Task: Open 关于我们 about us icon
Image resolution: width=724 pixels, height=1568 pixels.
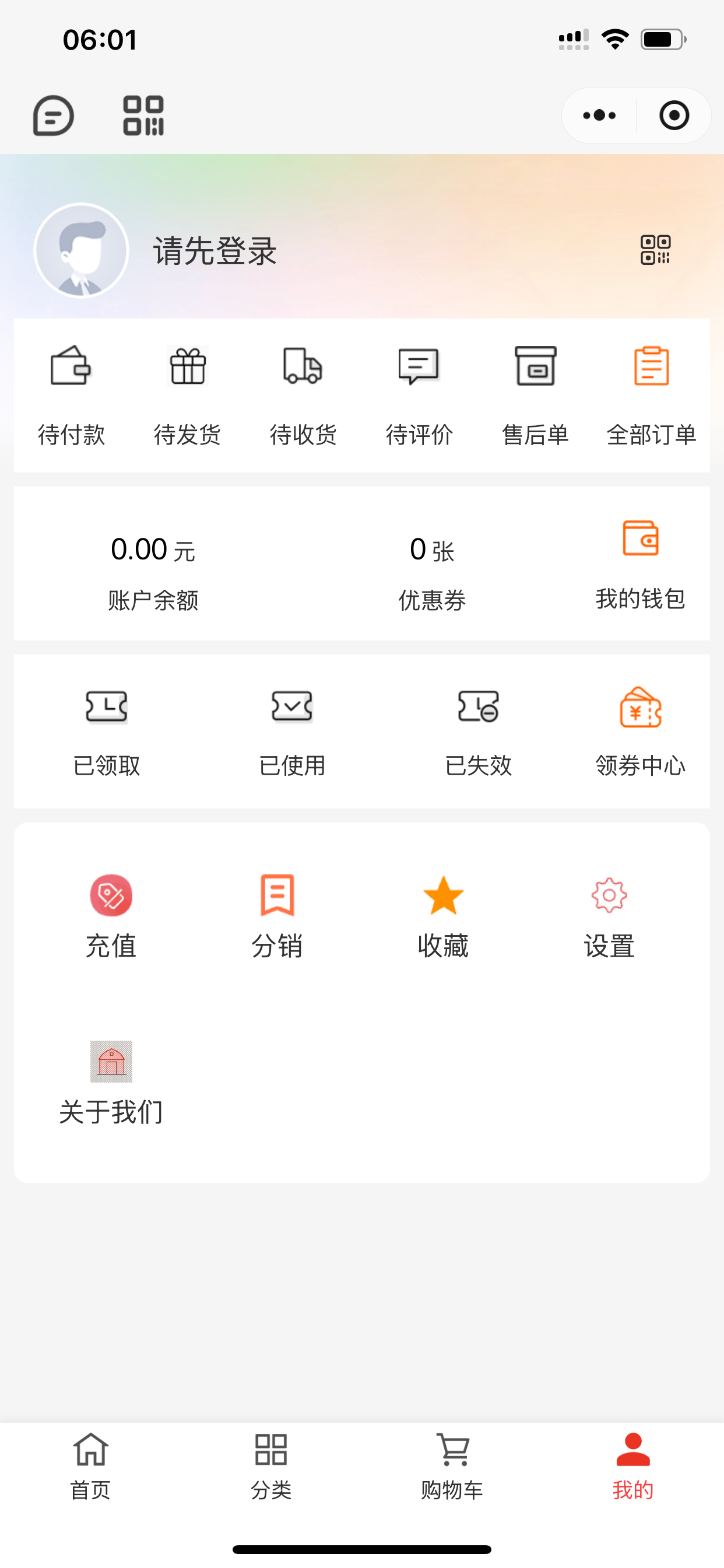Action: (x=111, y=1062)
